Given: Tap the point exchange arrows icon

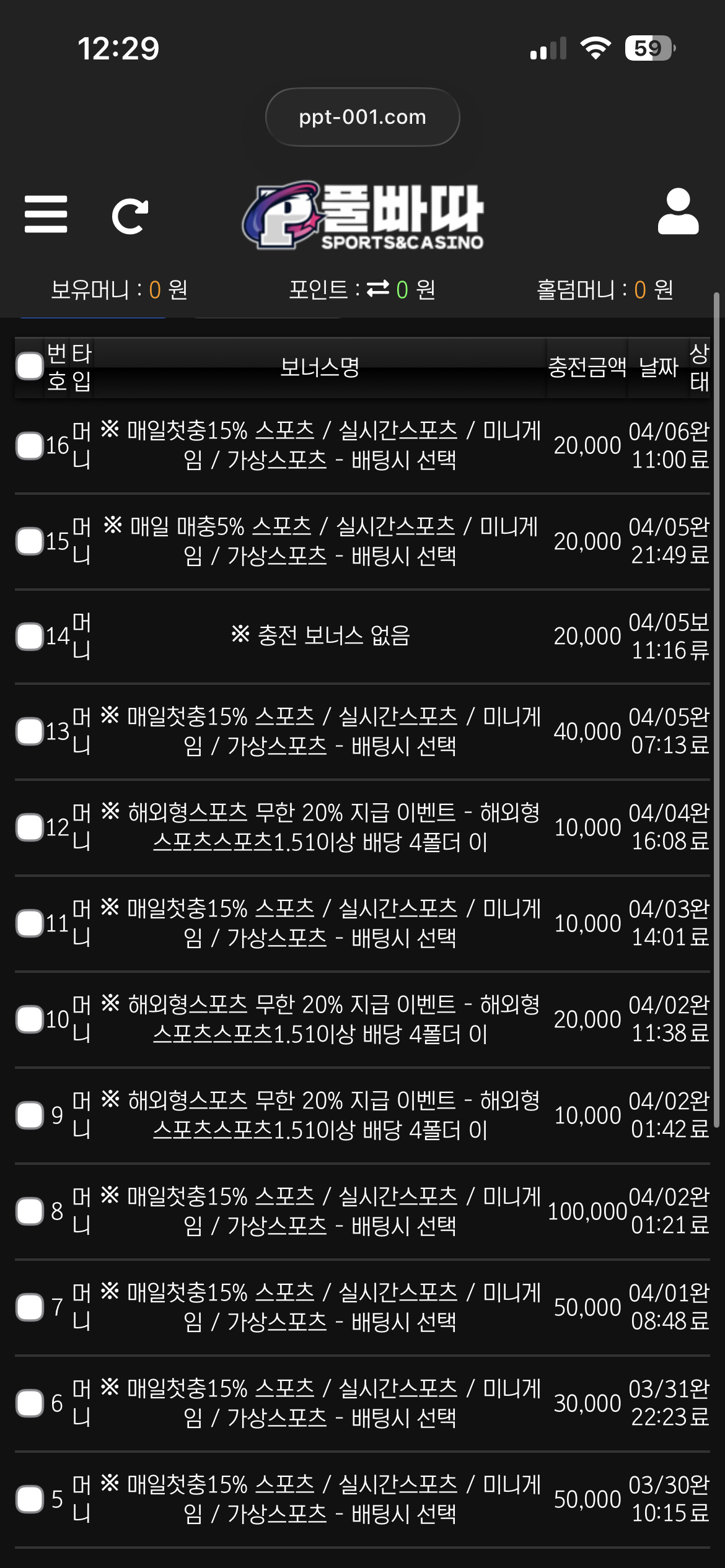Looking at the screenshot, I should [377, 289].
